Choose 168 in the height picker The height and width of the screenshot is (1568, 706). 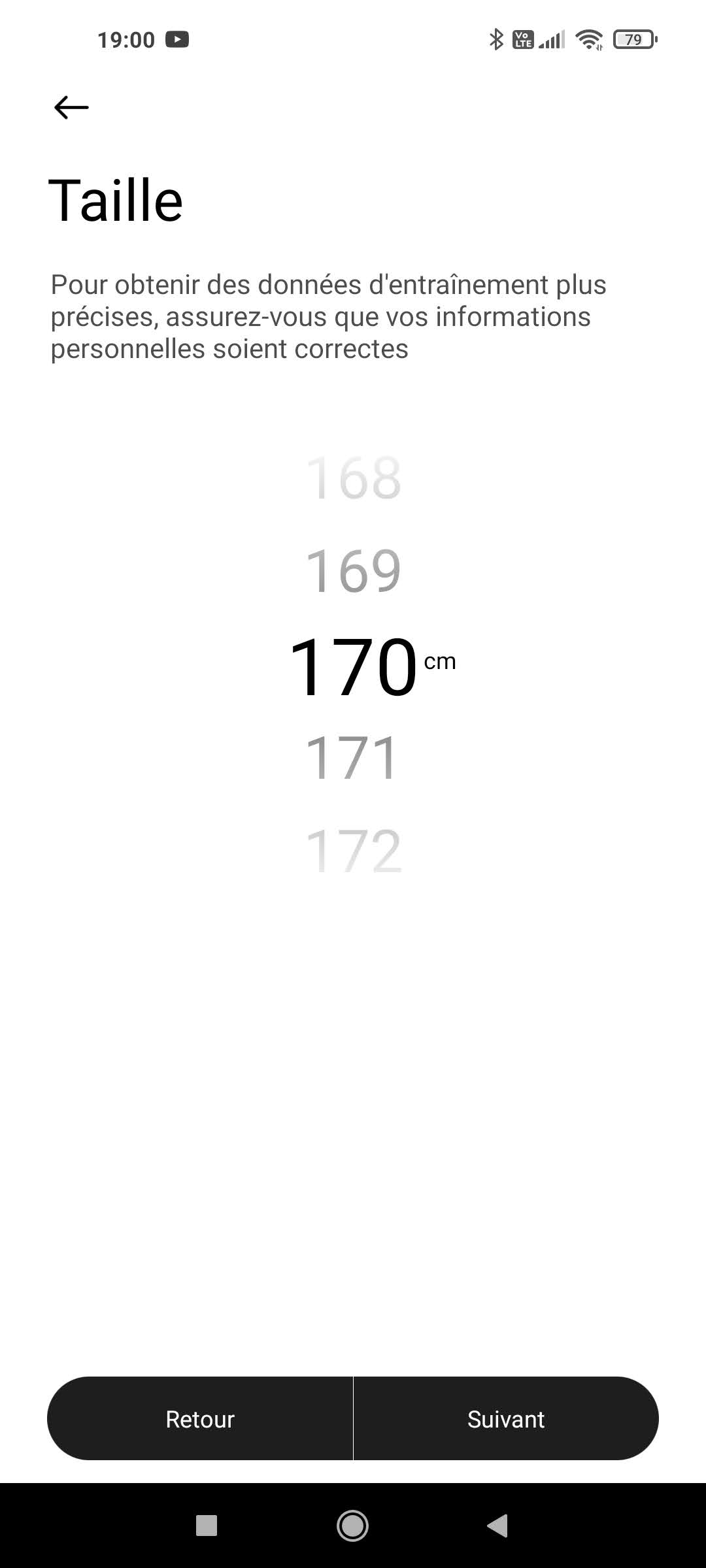[353, 478]
